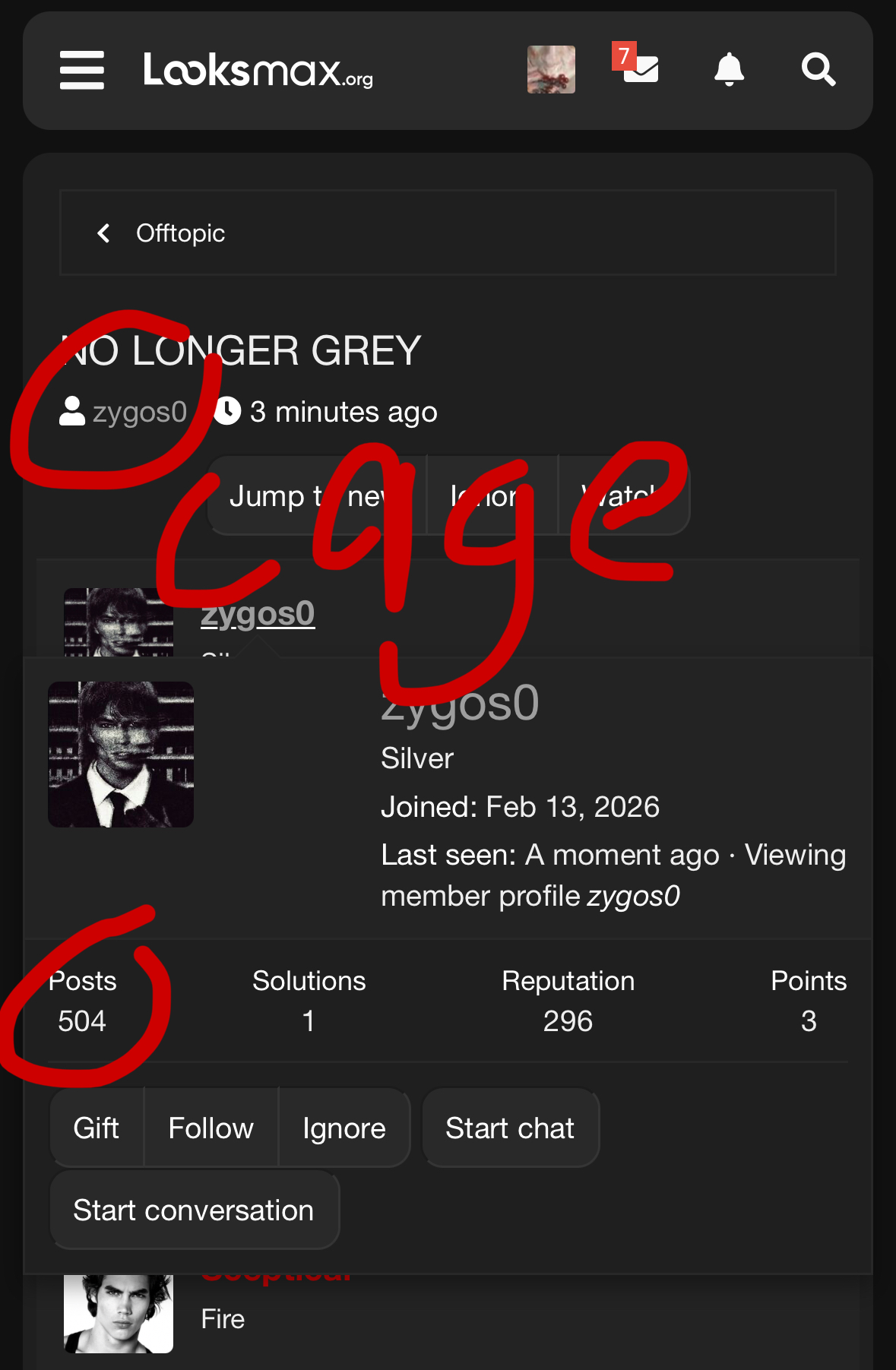896x1370 pixels.
Task: Open zygos0's large avatar in the popup
Action: point(121,755)
